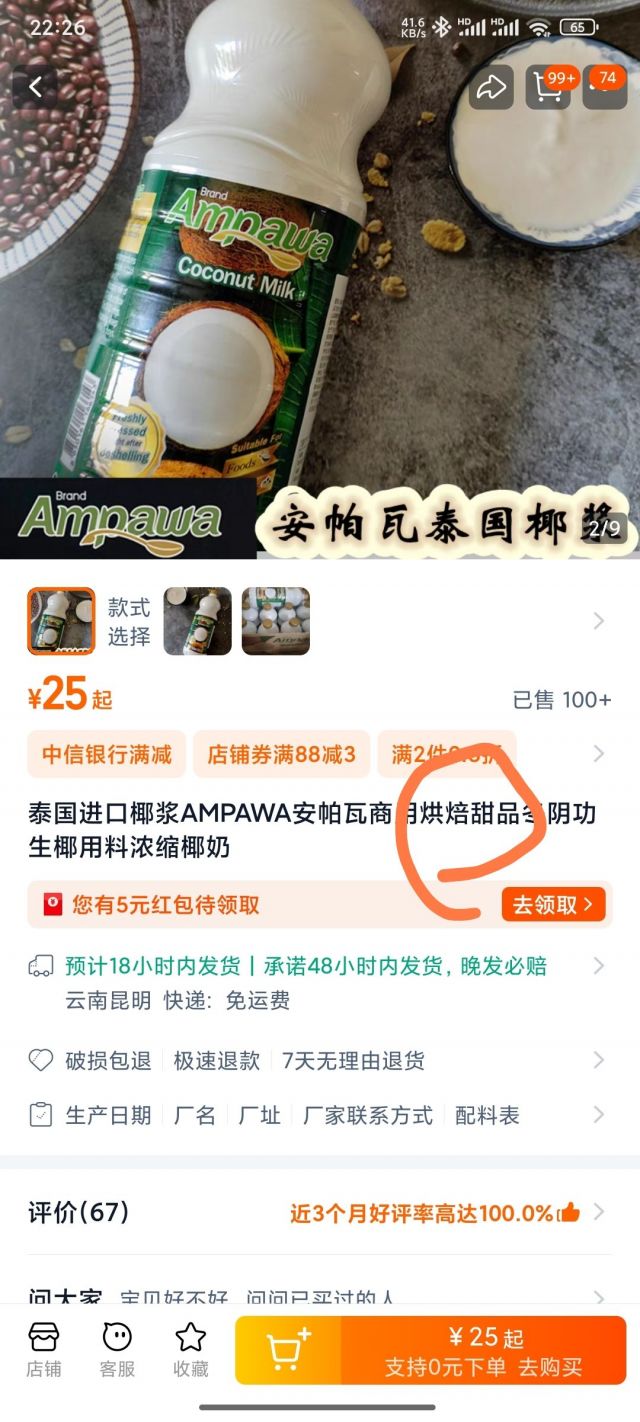640x1422 pixels.
Task: Add the item to the cart
Action: (x=288, y=1350)
